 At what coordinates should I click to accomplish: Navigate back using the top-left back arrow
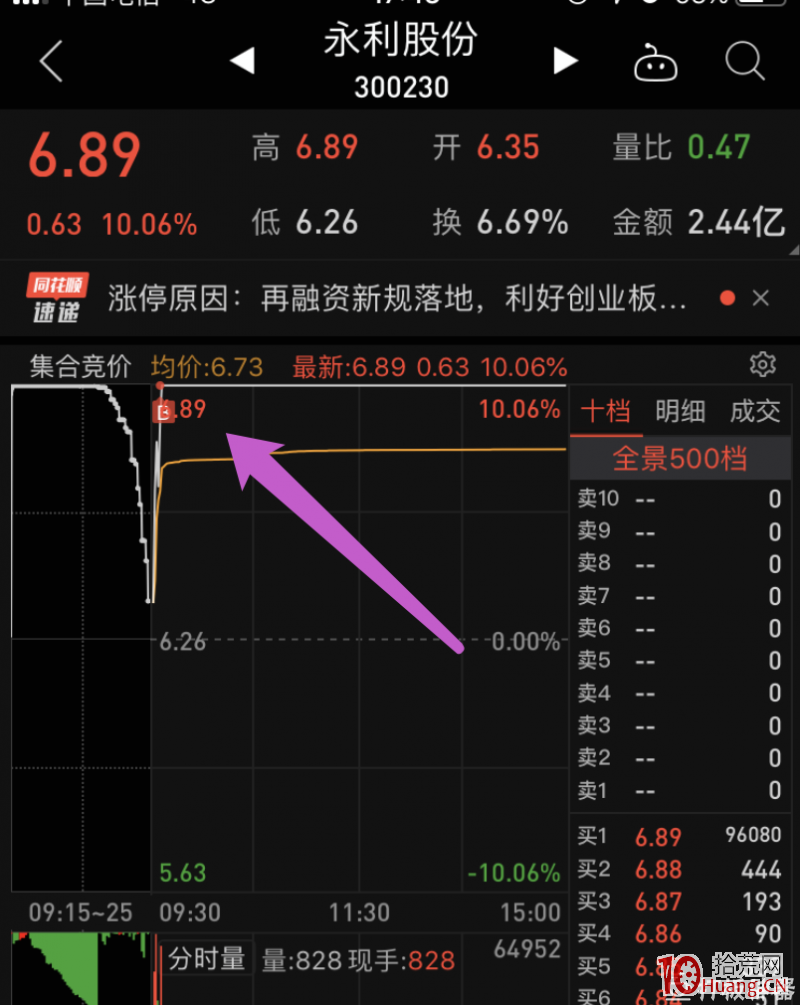(50, 61)
